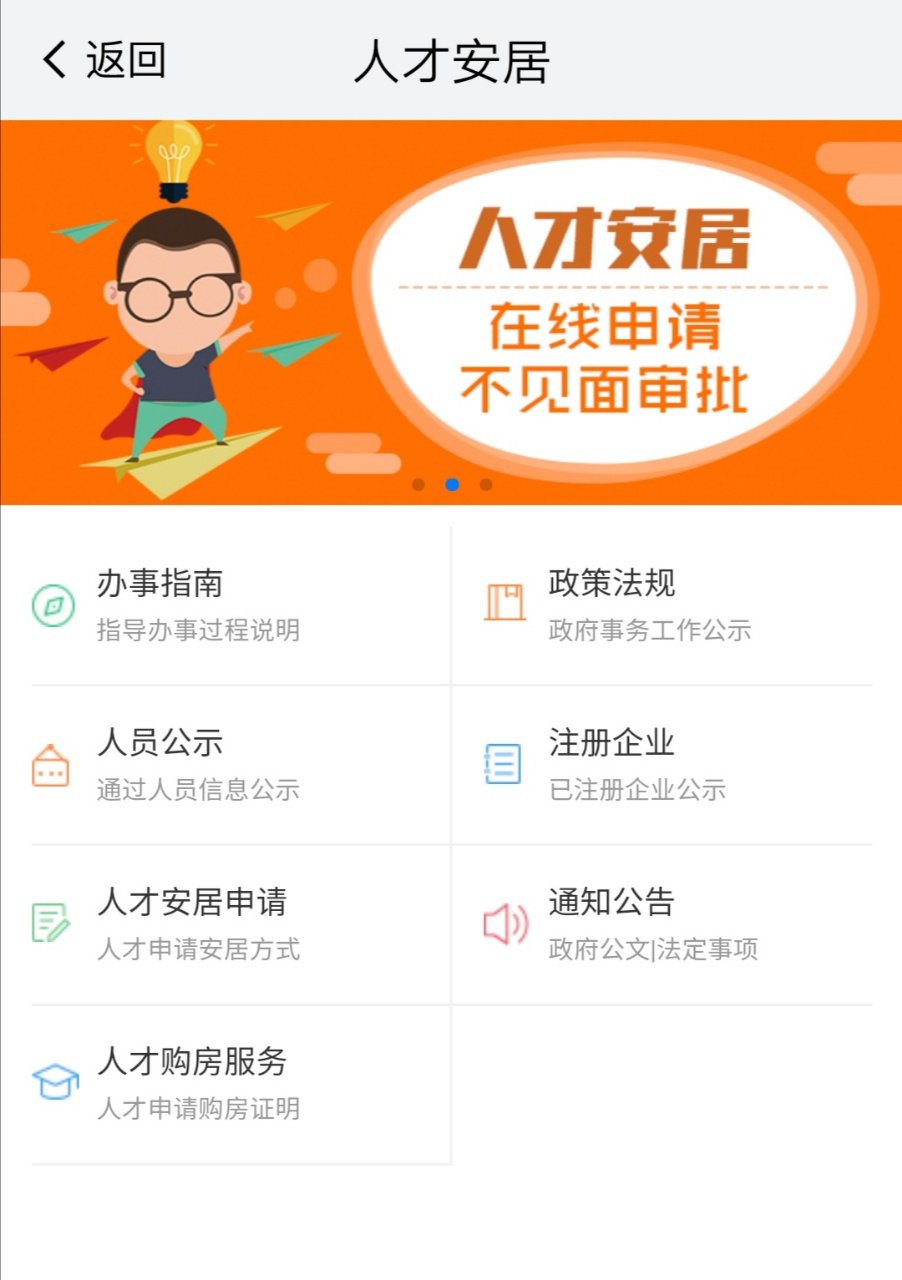The width and height of the screenshot is (902, 1280).
Task: Open the 人才安居 online application banner
Action: (451, 312)
